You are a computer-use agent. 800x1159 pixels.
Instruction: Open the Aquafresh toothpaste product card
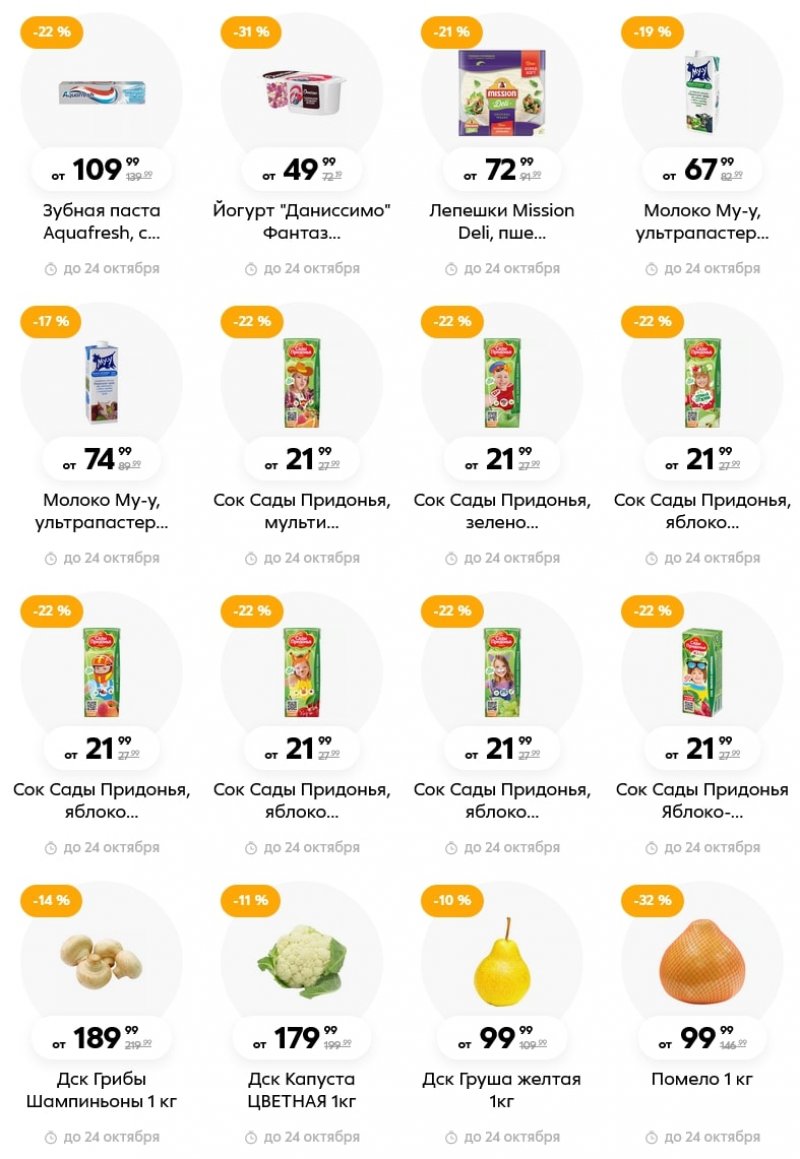coord(101,95)
